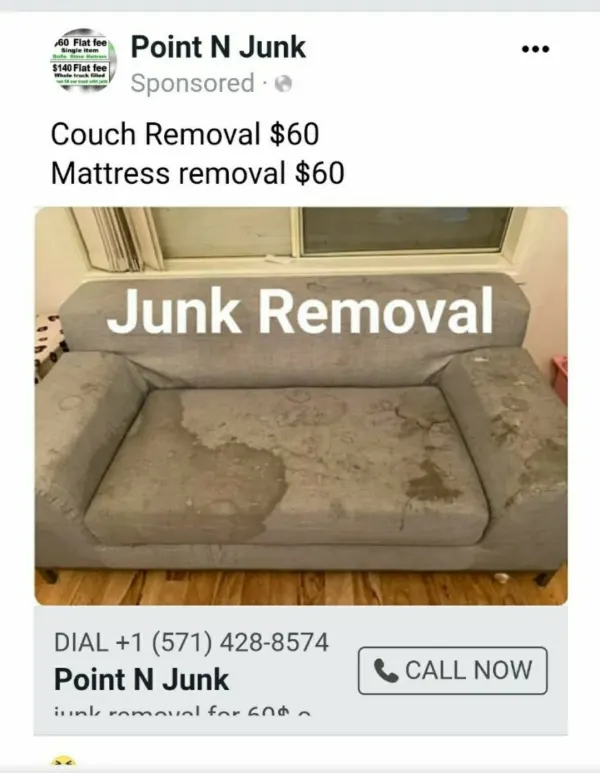Tap the Point N Junk profile picture
600x773 pixels.
pyautogui.click(x=84, y=62)
